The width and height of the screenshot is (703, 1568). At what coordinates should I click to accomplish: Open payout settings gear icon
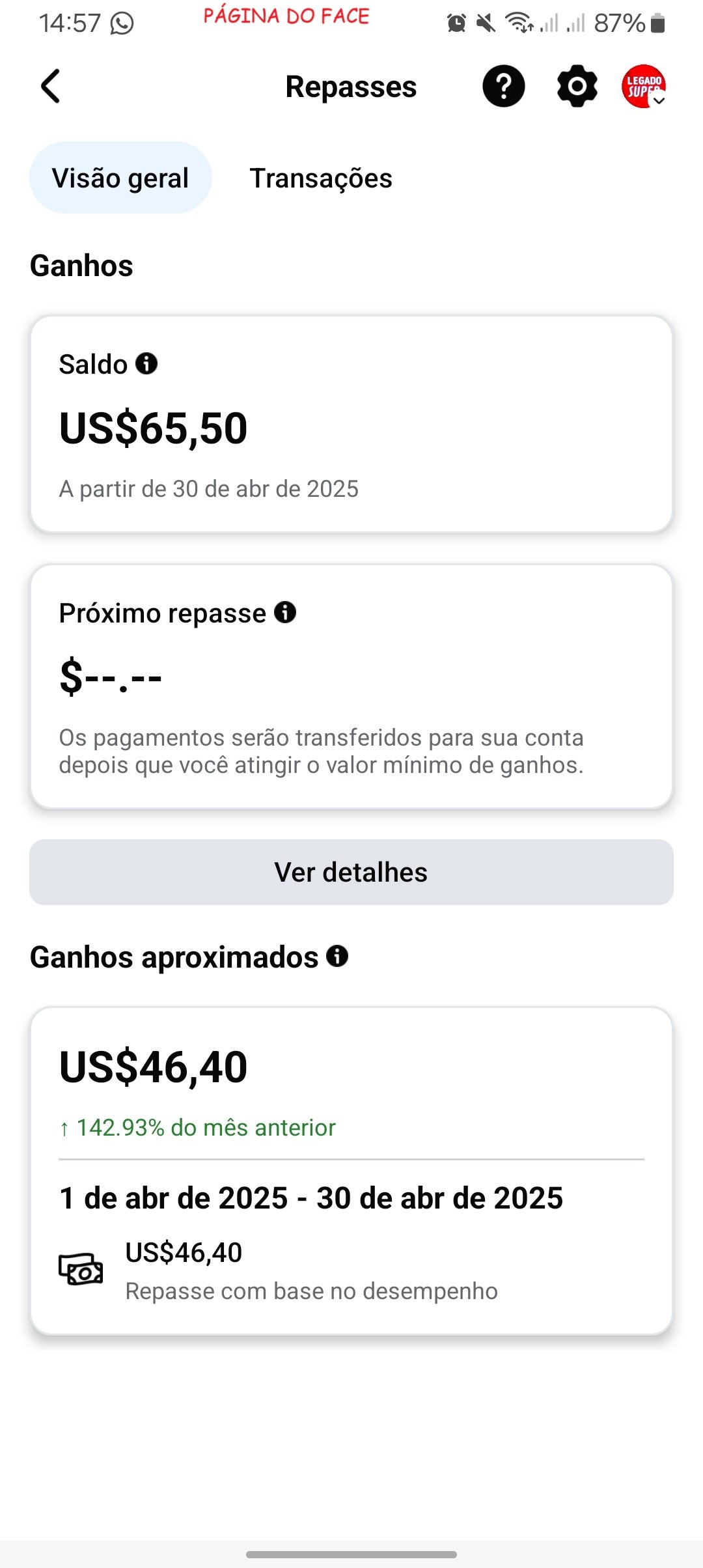[577, 86]
